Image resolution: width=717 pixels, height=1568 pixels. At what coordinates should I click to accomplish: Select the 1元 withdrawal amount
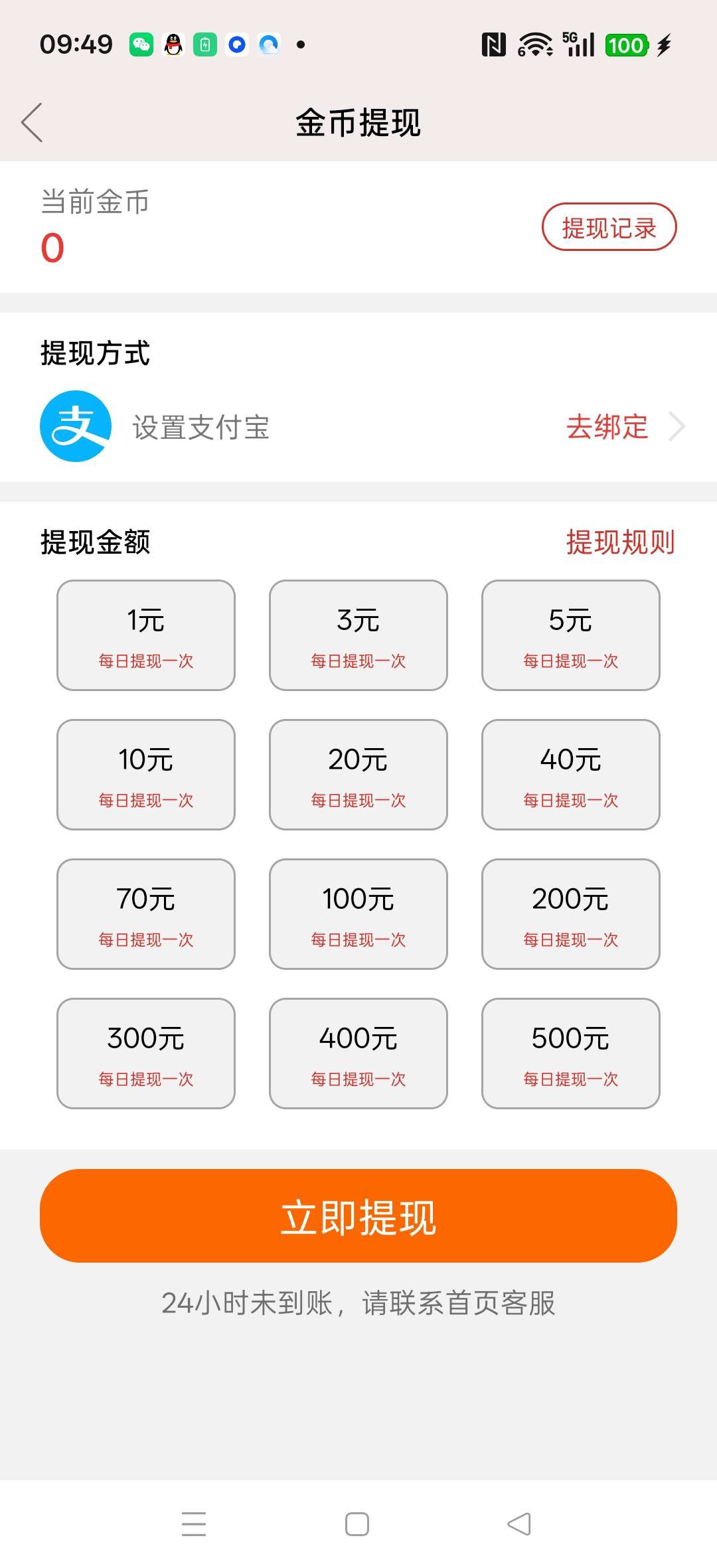click(x=146, y=635)
